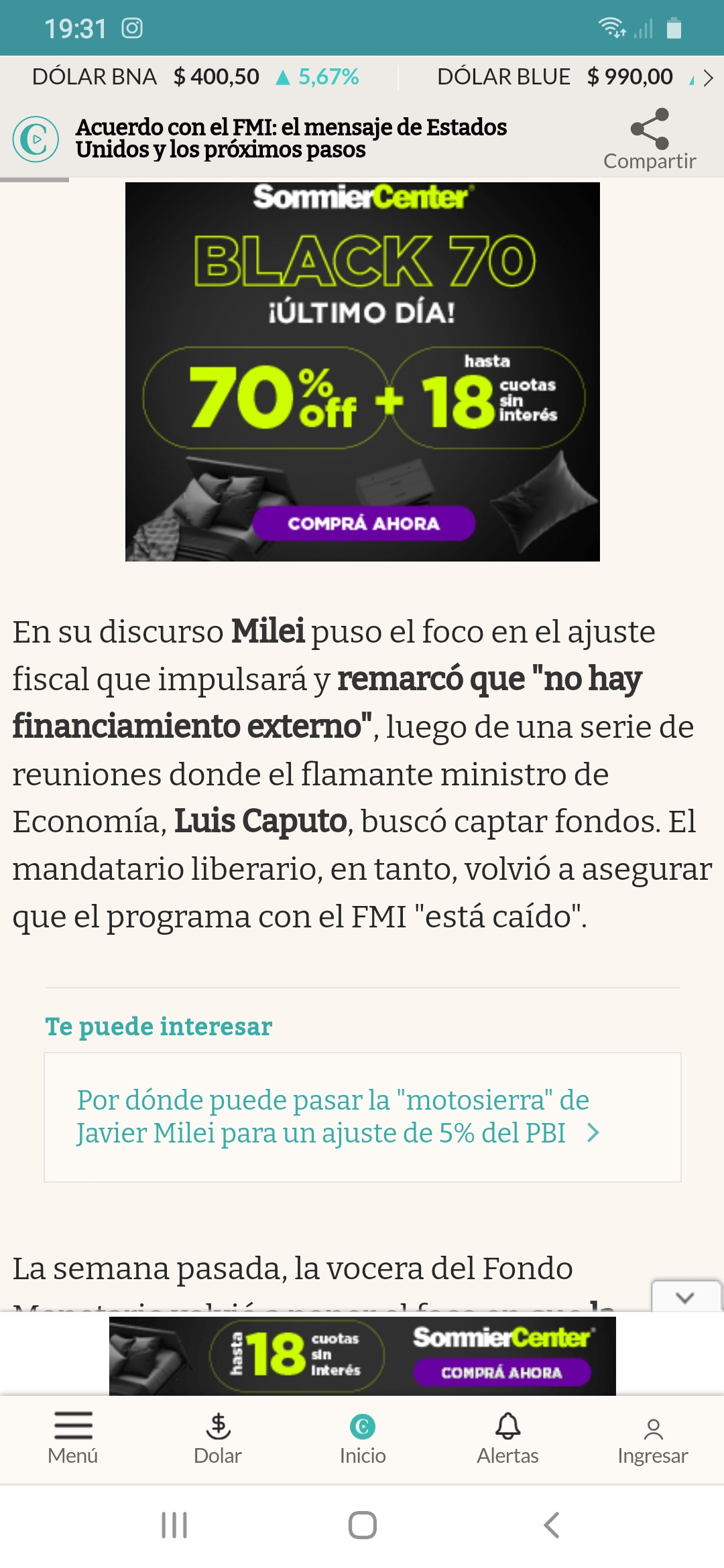Image resolution: width=724 pixels, height=1568 pixels.
Task: Open the 18 cuotas SommierCenter bottom banner
Action: 362,1355
